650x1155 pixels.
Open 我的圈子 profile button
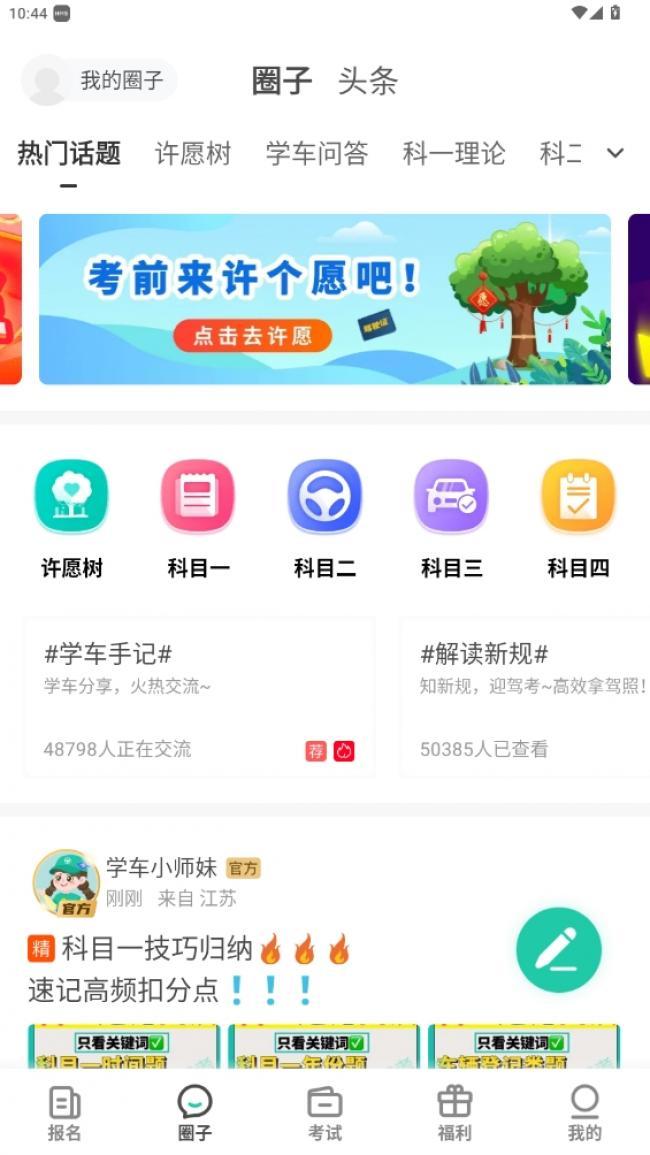99,81
